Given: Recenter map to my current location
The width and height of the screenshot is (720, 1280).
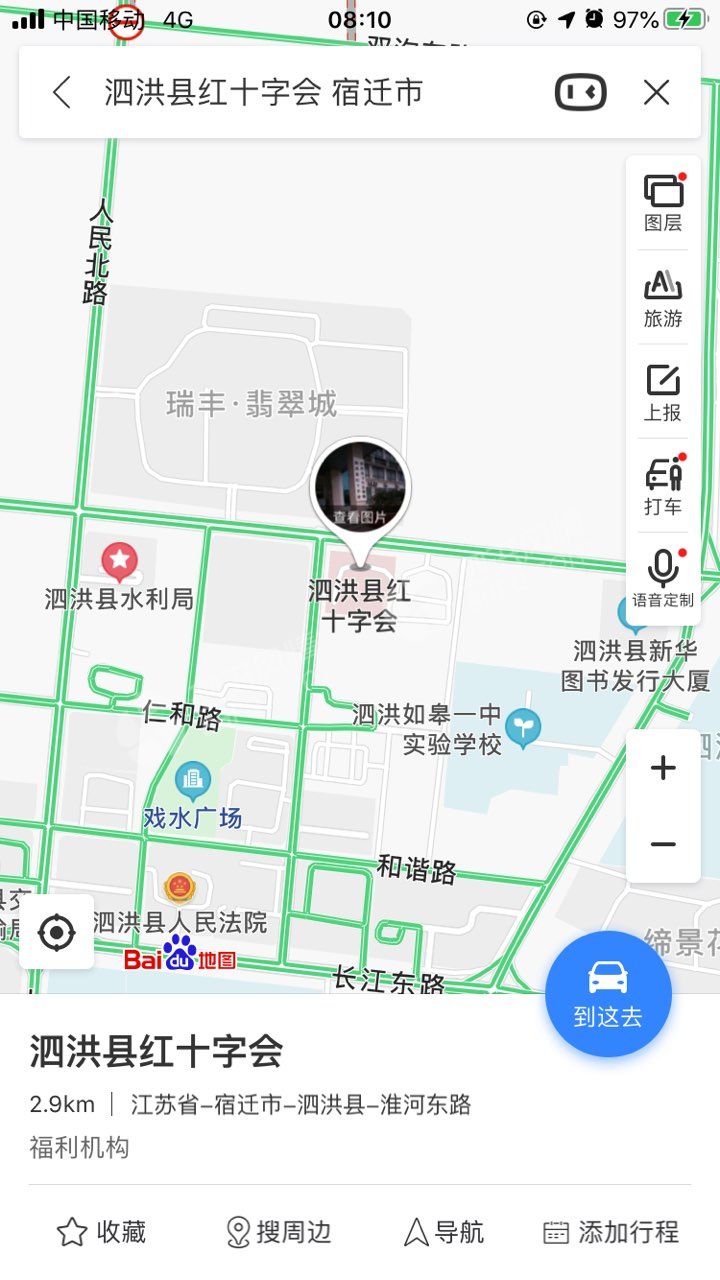Looking at the screenshot, I should pos(57,933).
